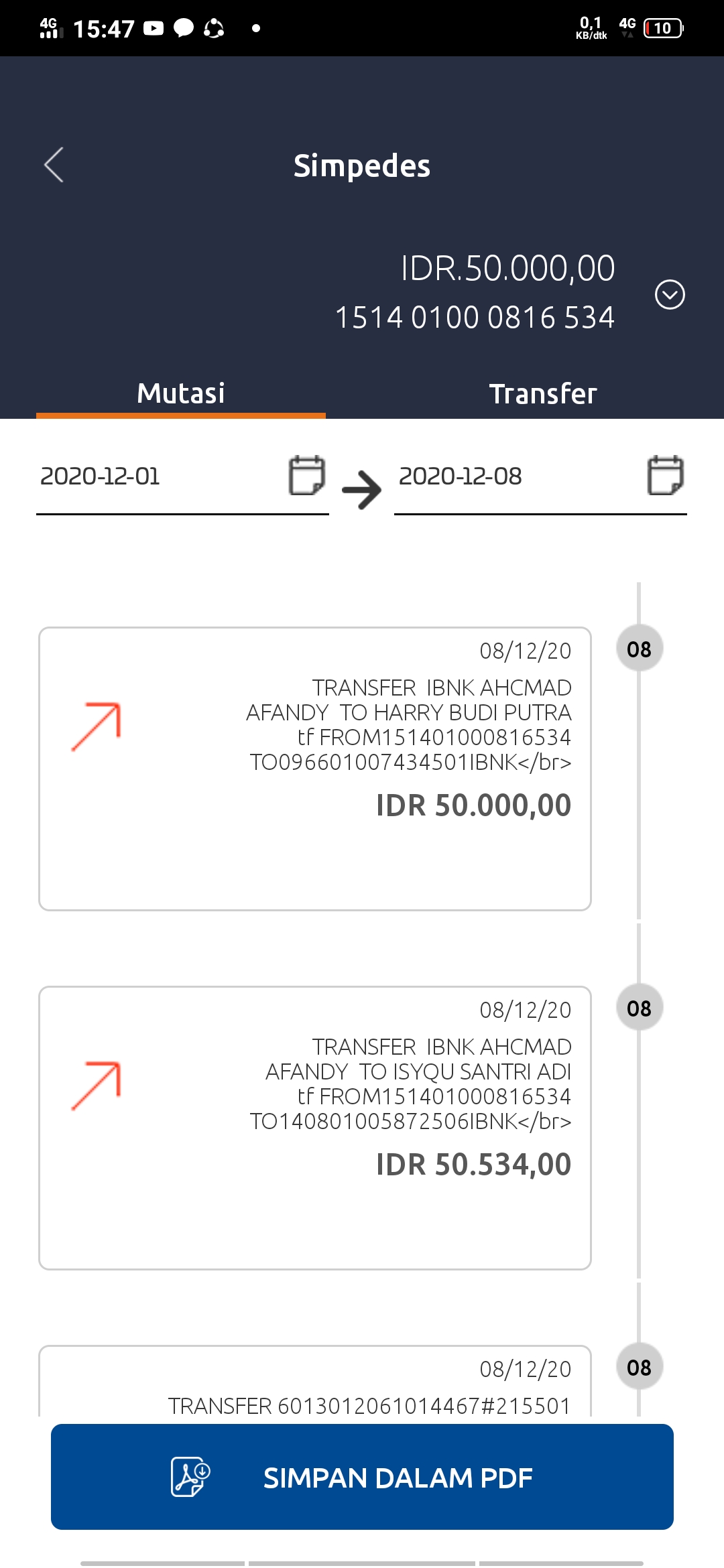Expand the account selector chevron
Viewport: 724px width, 1568px height.
pos(669,295)
